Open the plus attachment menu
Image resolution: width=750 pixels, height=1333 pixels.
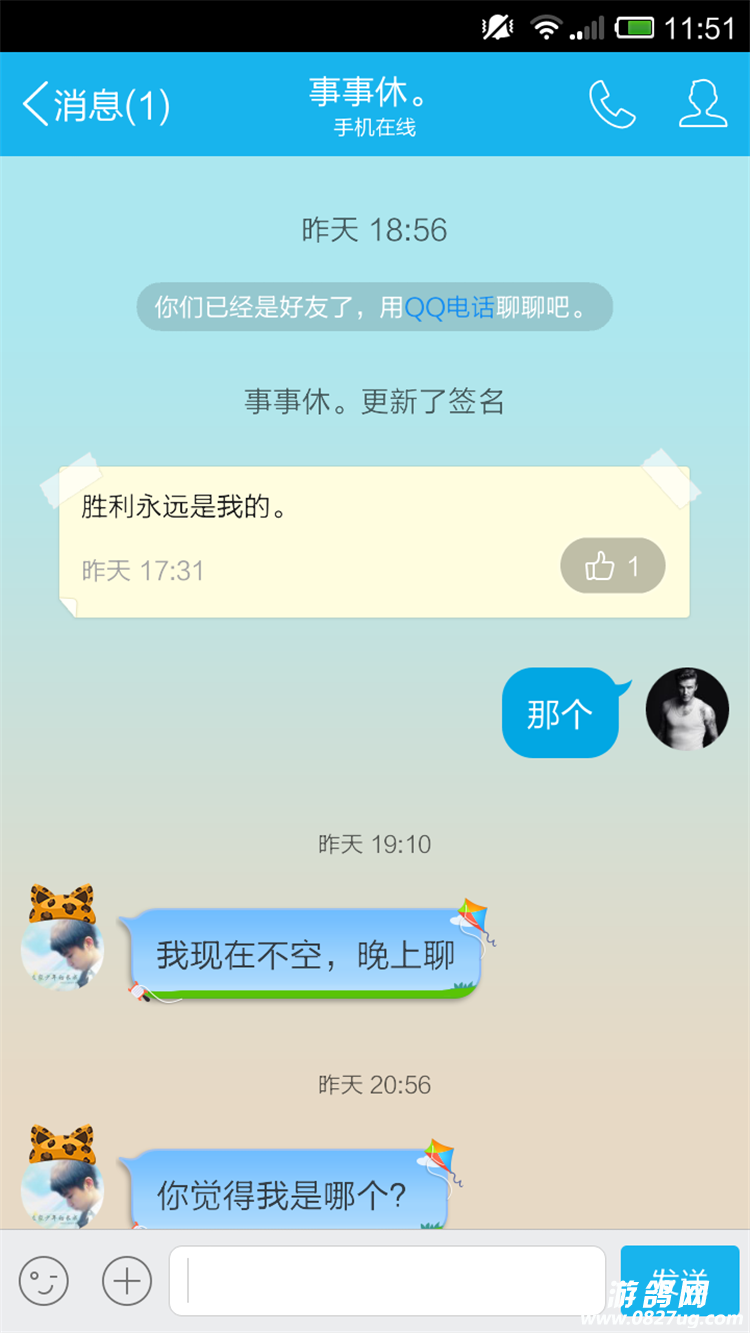[127, 1280]
